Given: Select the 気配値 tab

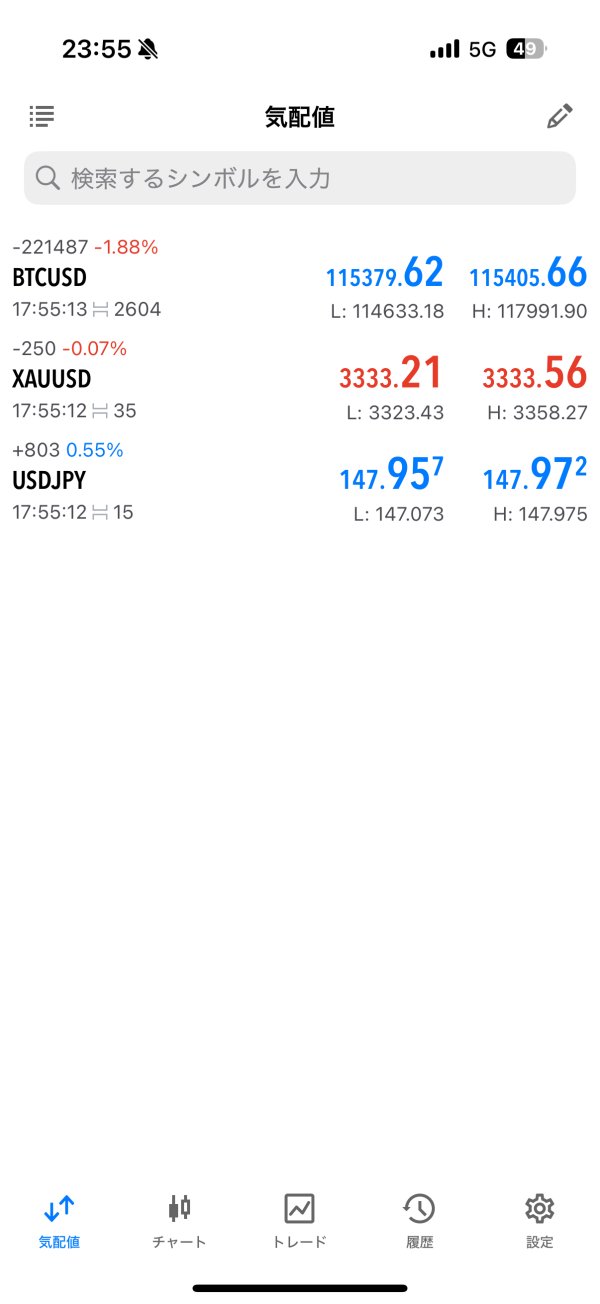Looking at the screenshot, I should [59, 1221].
